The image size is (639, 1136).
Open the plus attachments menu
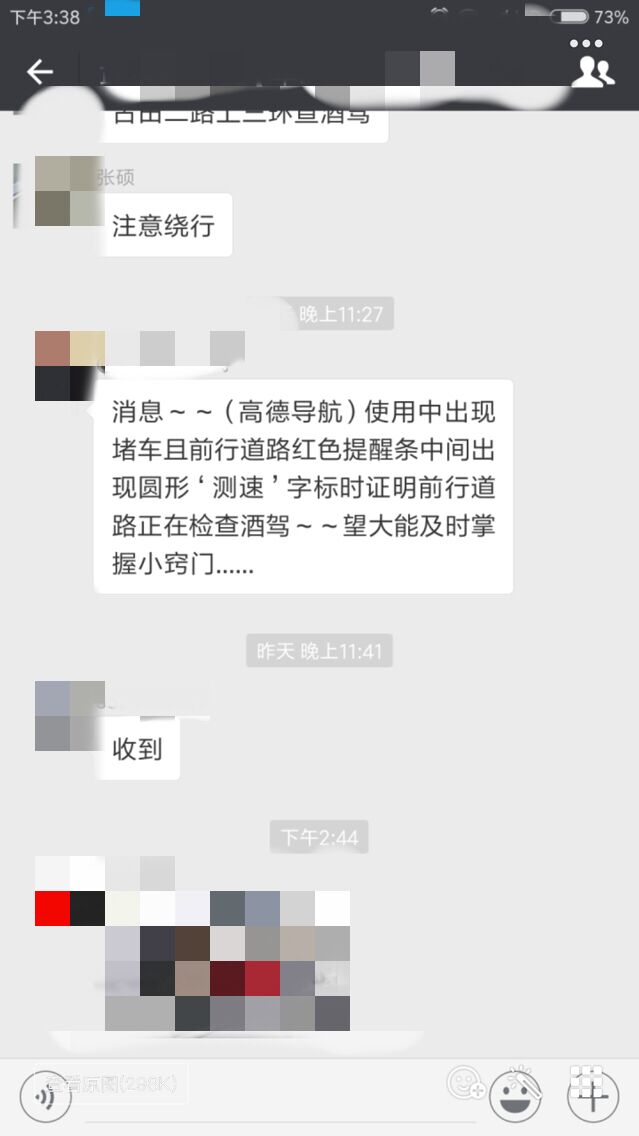pyautogui.click(x=593, y=1096)
